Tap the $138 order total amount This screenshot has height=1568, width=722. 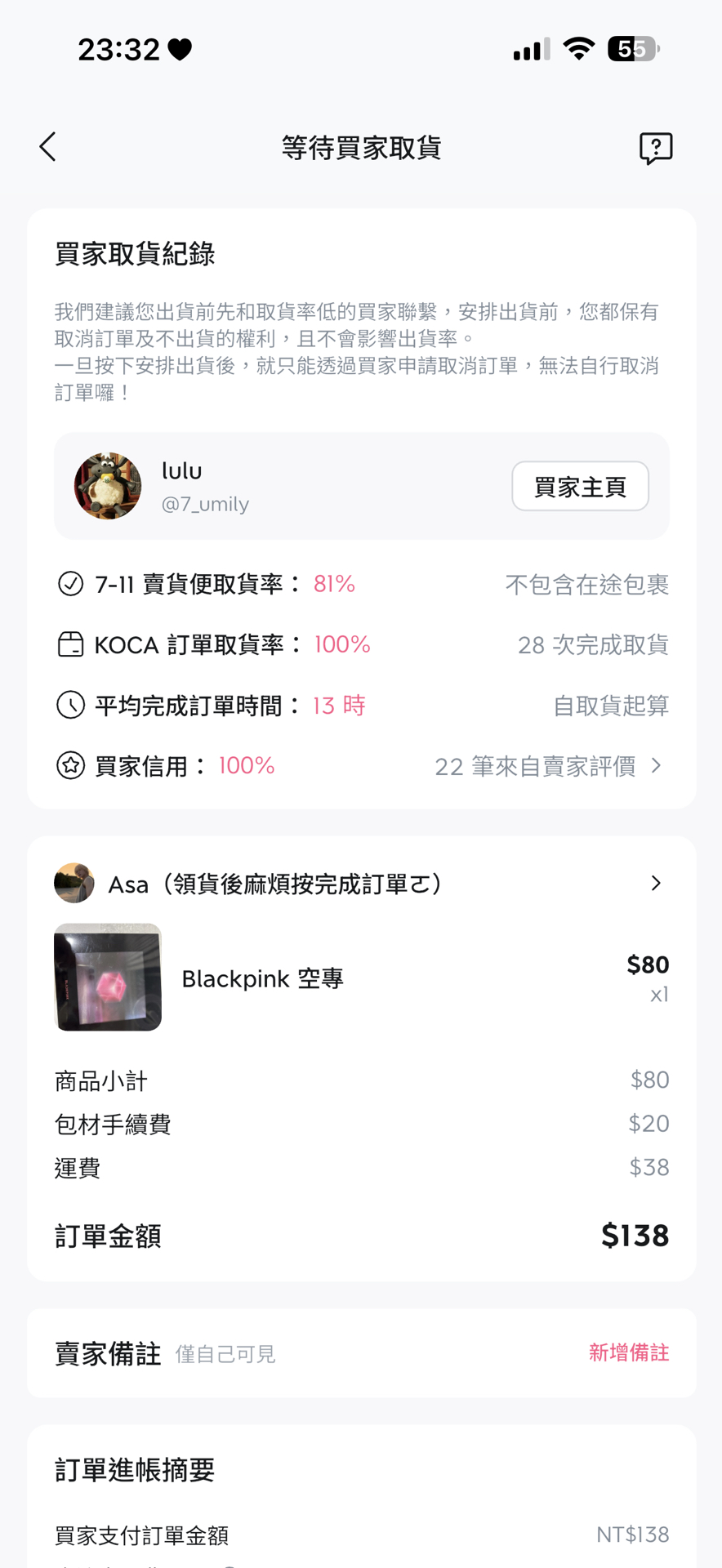[x=635, y=1236]
